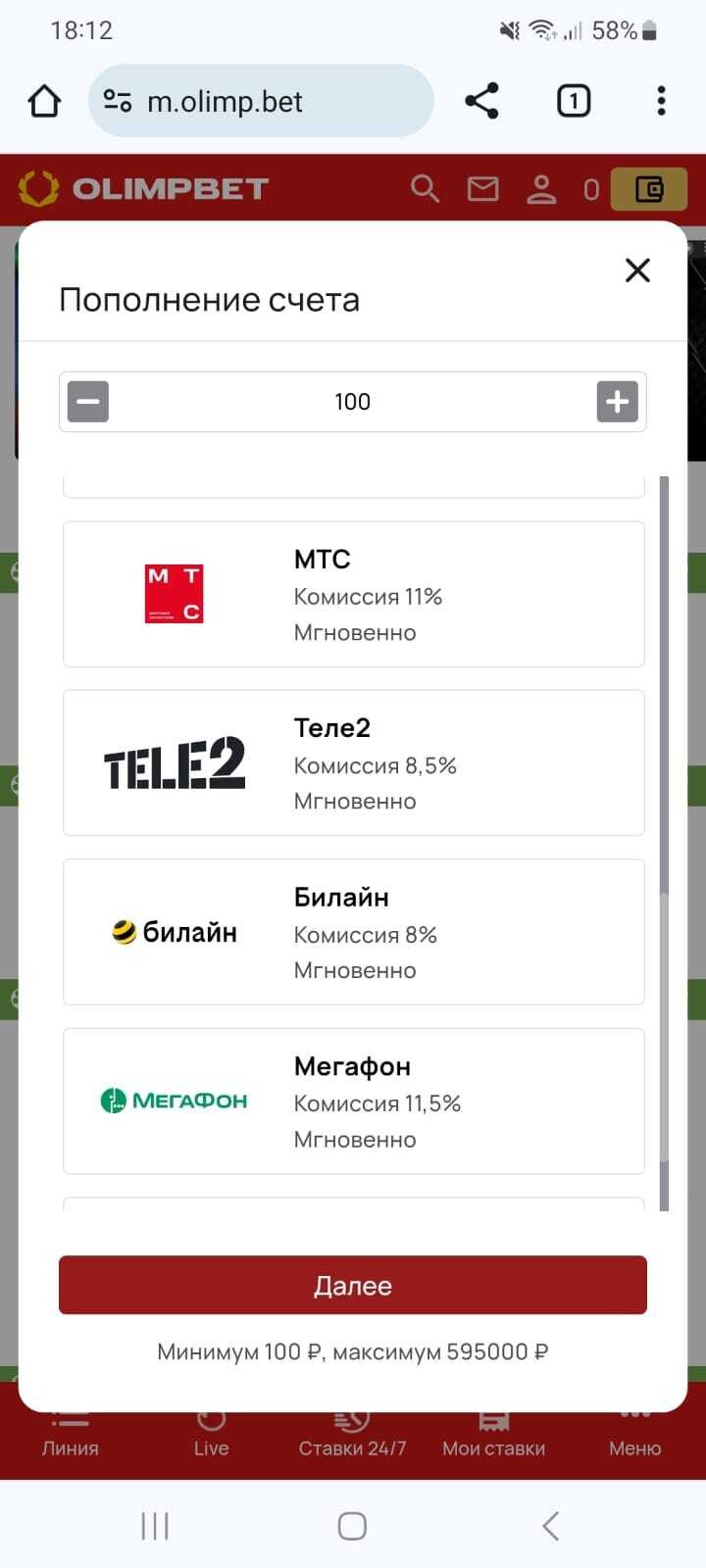Select Мегафон payment option
Screen dimensions: 706x1568
pos(353,1101)
